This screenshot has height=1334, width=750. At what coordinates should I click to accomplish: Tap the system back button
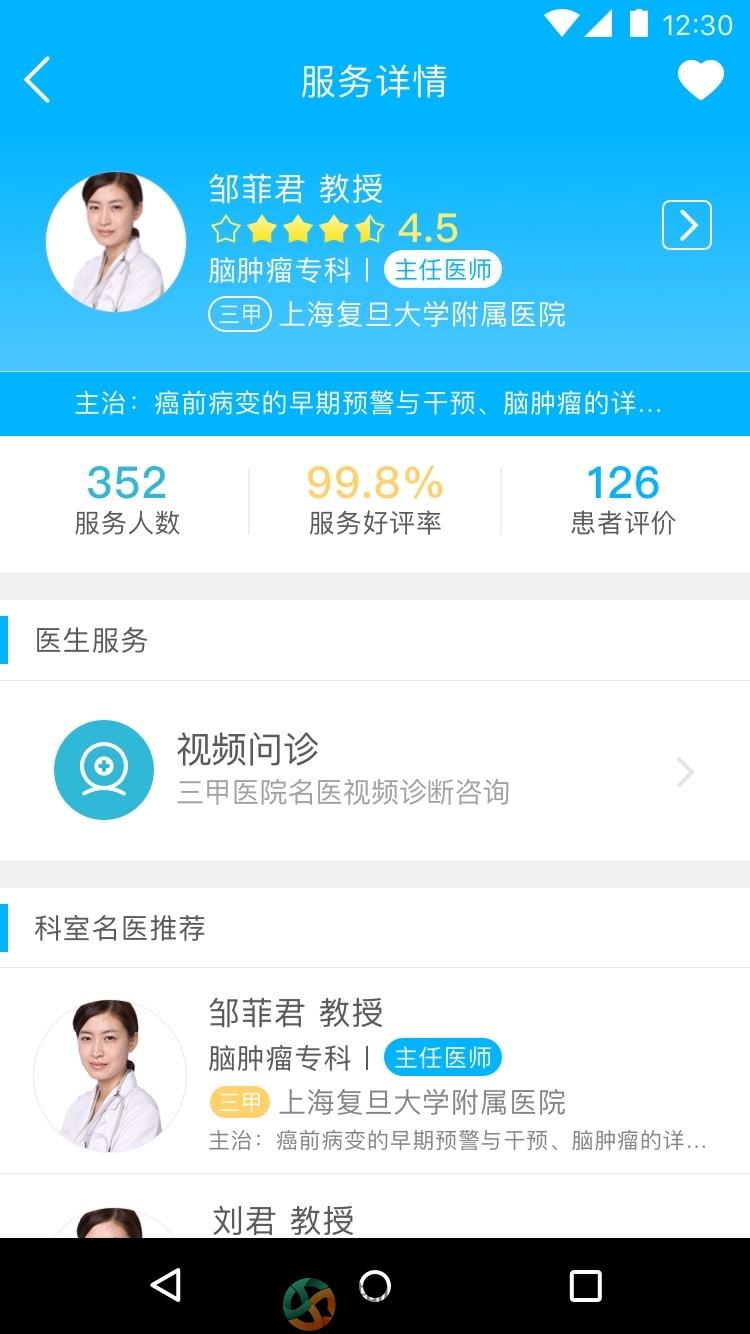click(166, 1286)
